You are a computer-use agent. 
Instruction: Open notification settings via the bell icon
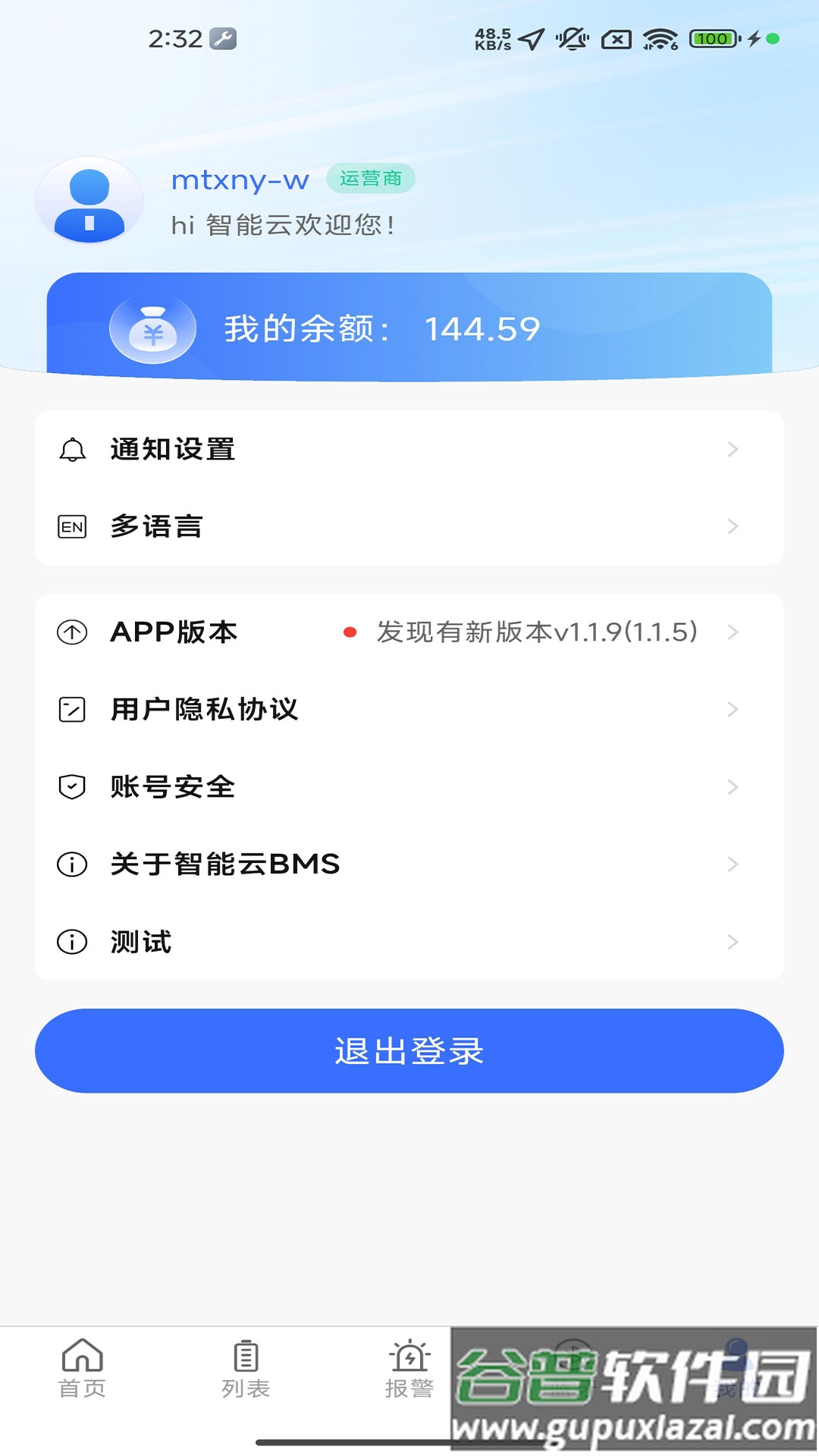coord(72,449)
